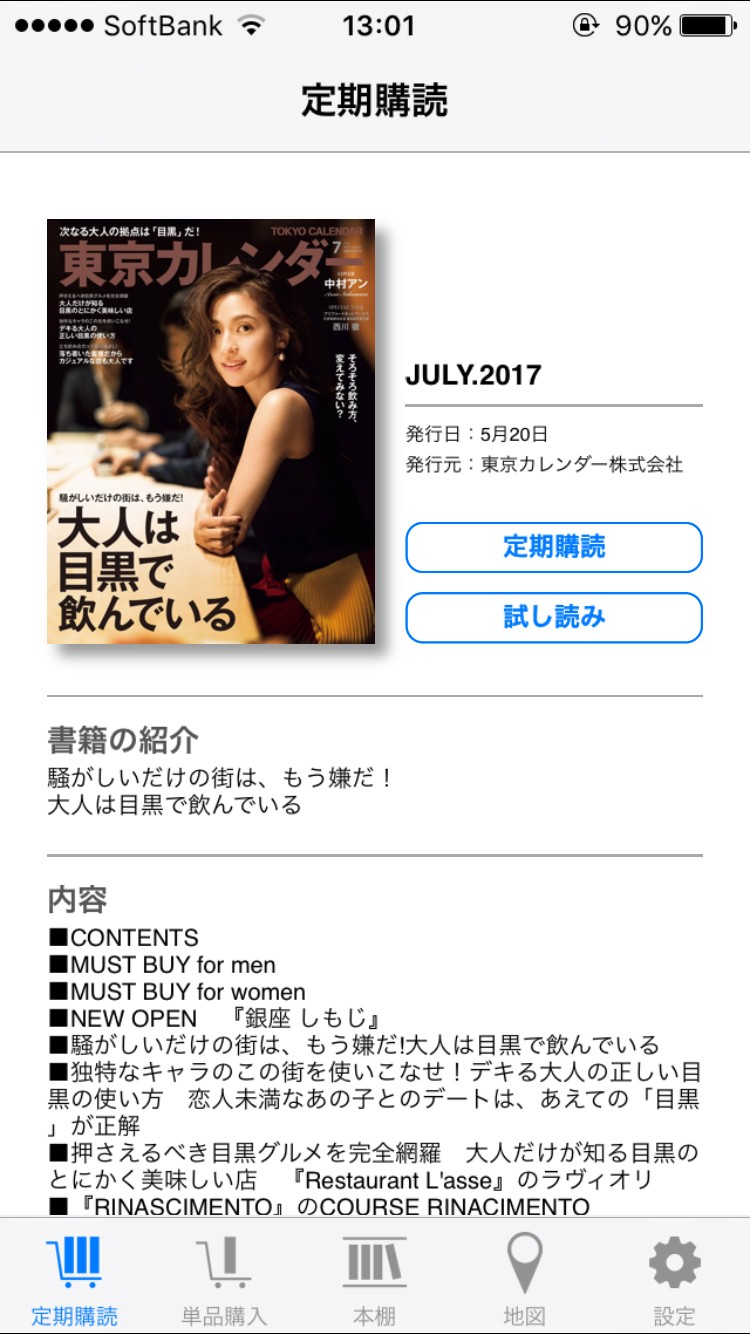Open the 試し読み trial reading

tap(553, 617)
